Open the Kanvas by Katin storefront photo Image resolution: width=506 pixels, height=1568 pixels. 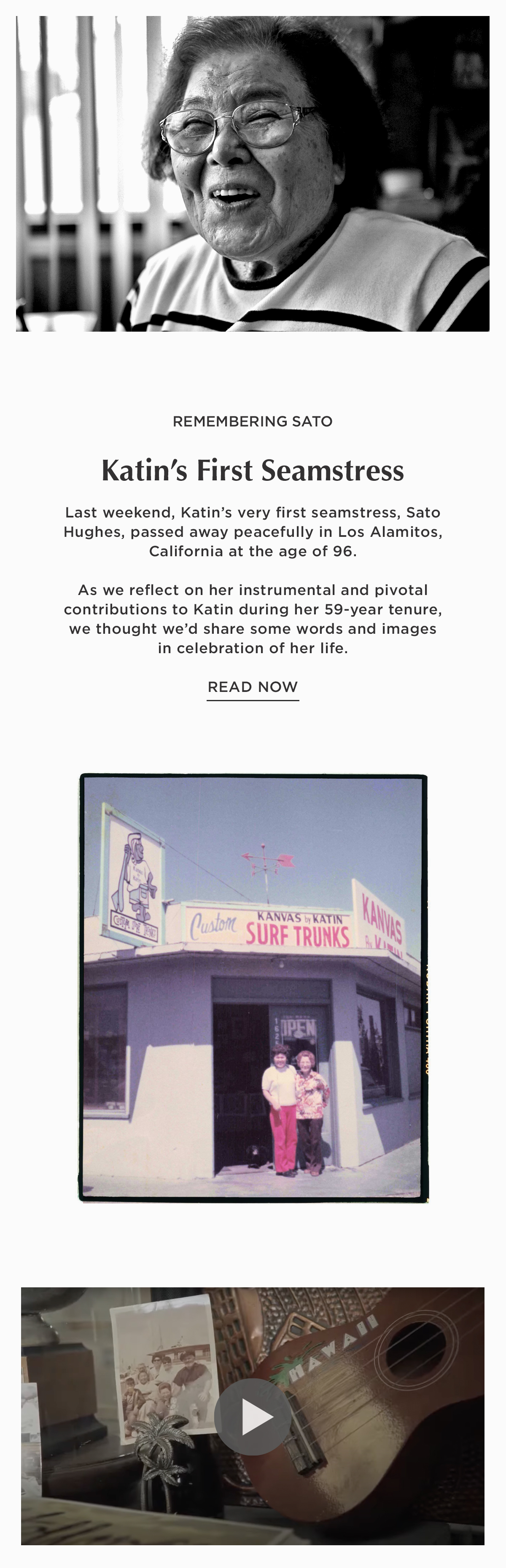tap(253, 988)
